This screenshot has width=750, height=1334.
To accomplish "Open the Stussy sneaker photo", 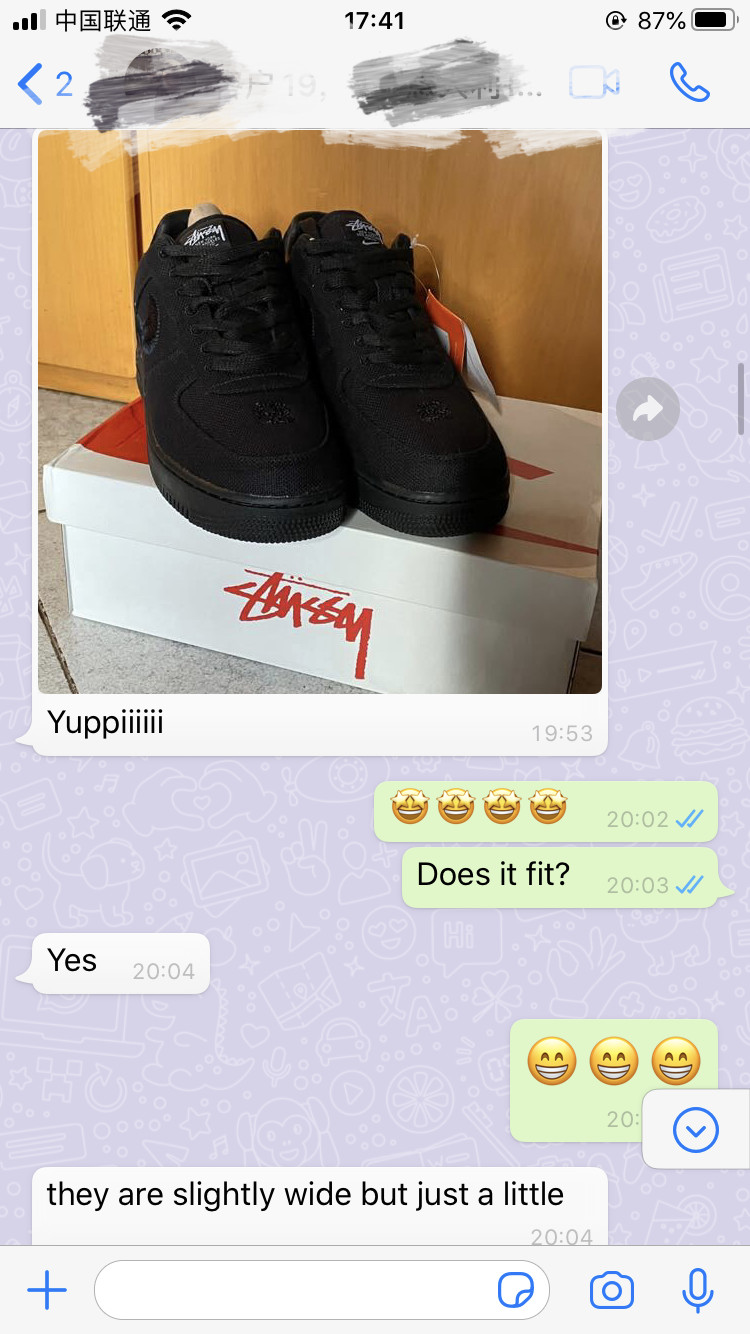I will [x=320, y=412].
